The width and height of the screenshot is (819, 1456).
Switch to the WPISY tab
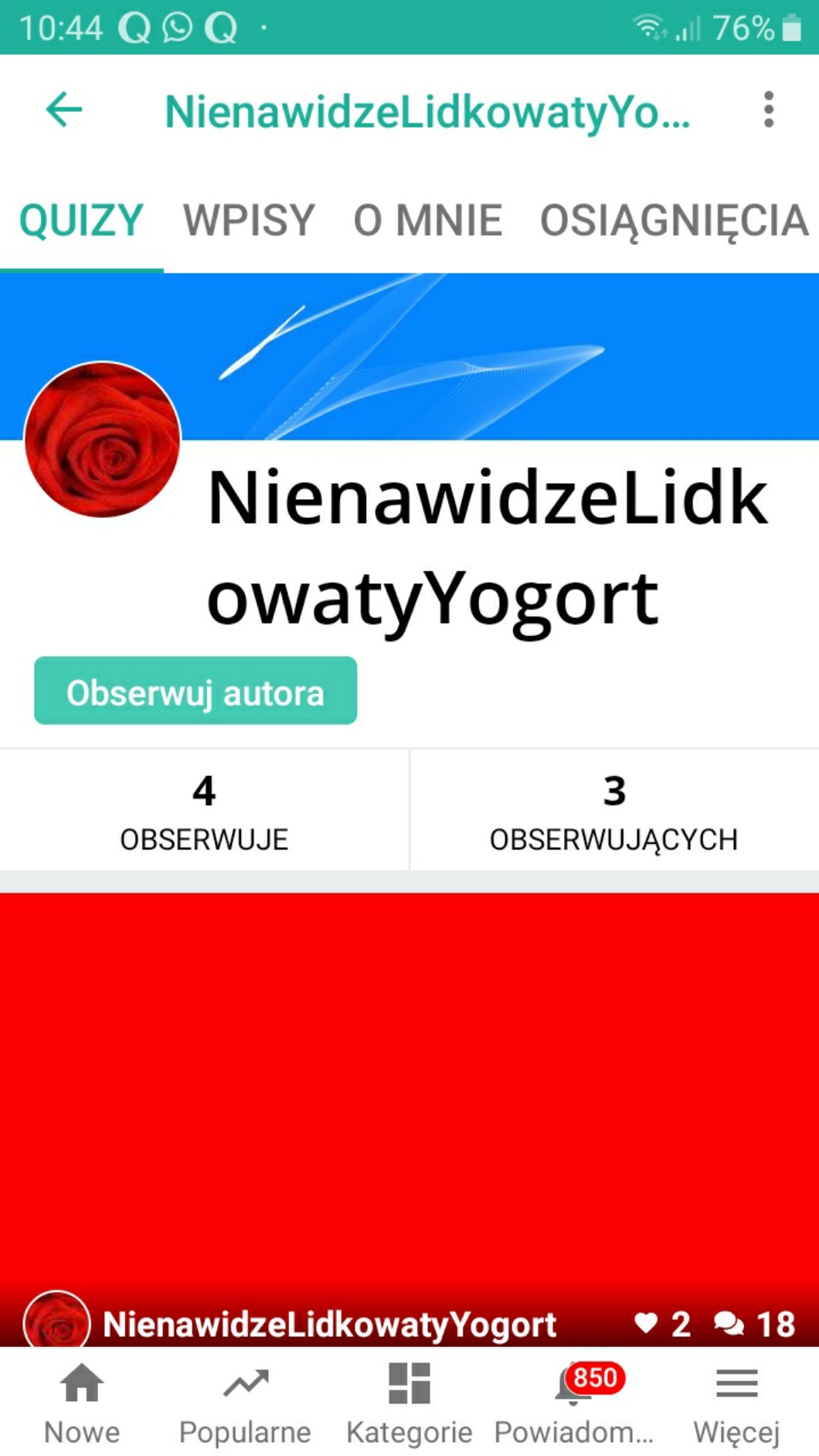(249, 221)
